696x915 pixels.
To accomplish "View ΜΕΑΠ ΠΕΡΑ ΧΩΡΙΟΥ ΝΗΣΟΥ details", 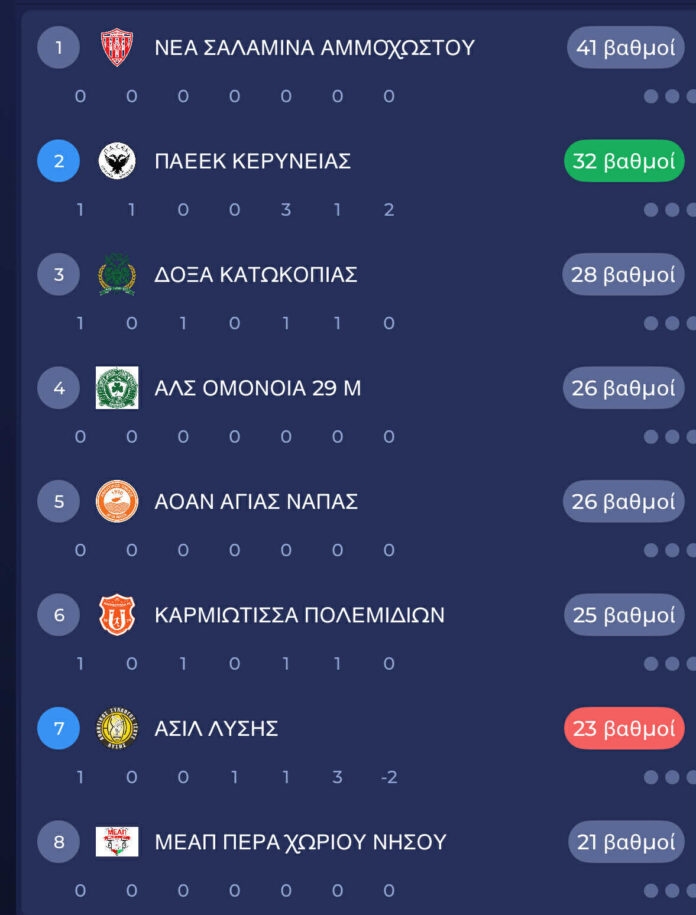I will pos(300,842).
